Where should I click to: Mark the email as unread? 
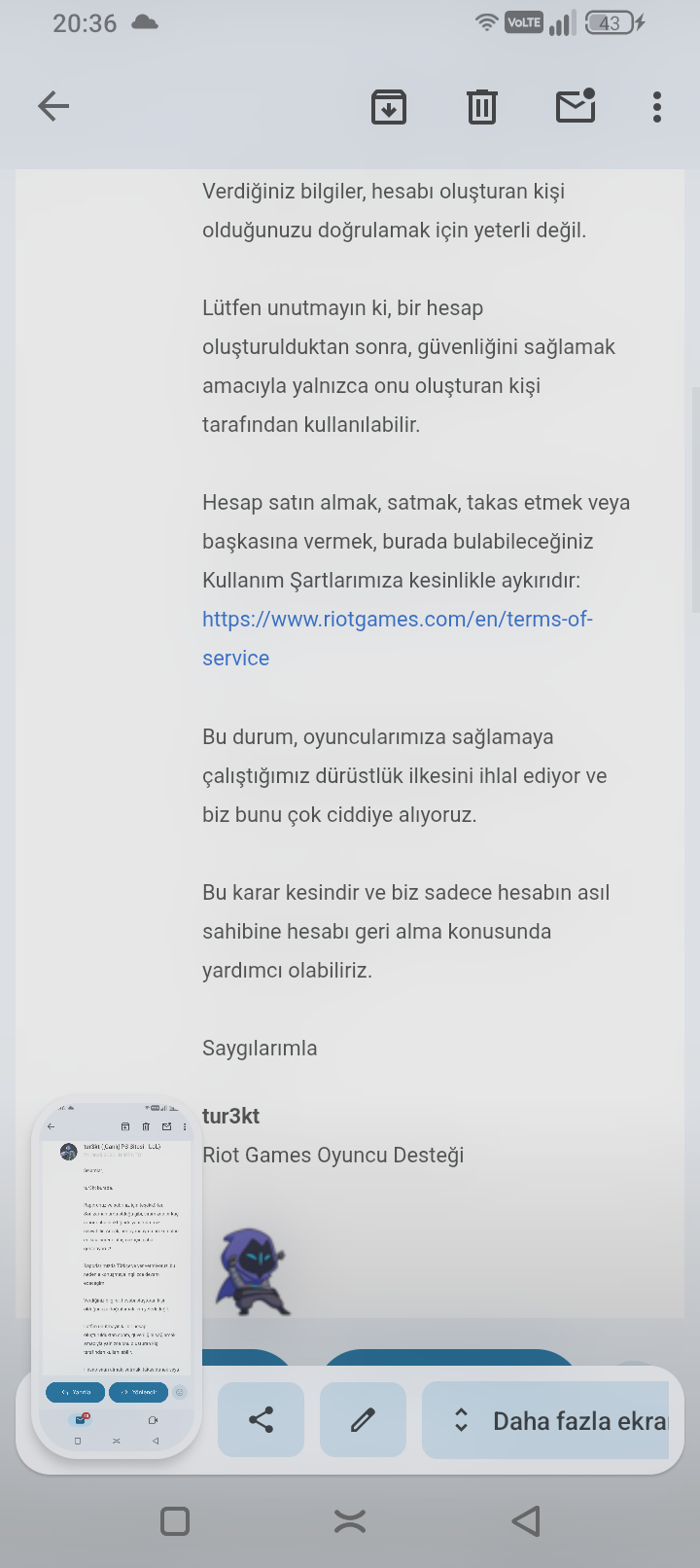pos(576,106)
